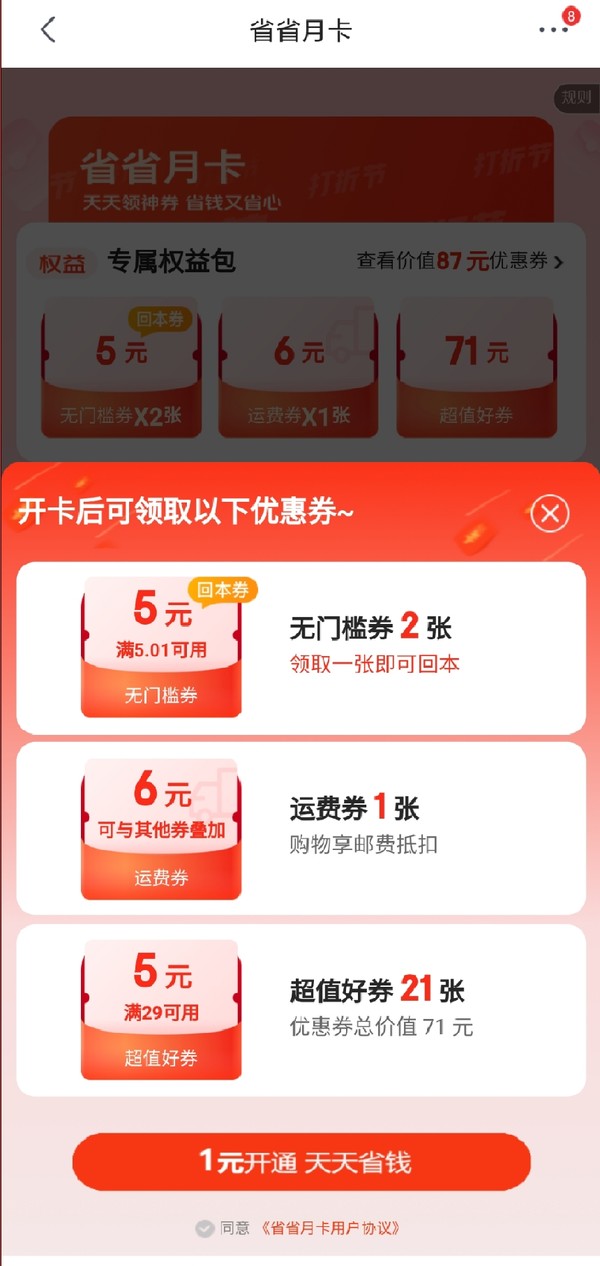Toggle the 同意 agreement checkbox
The width and height of the screenshot is (600, 1266).
pos(204,1228)
